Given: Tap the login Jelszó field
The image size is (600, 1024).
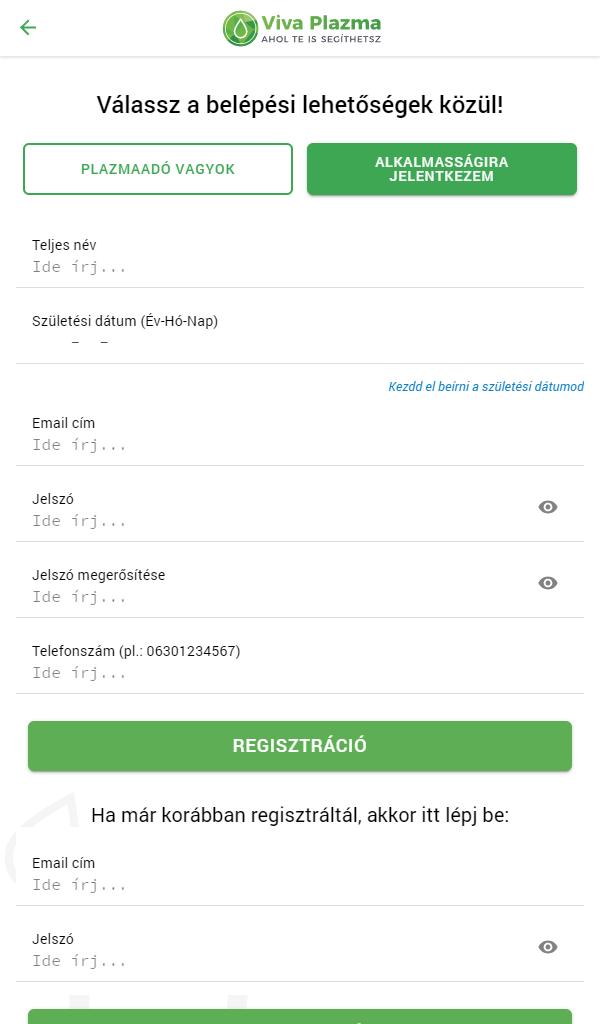Looking at the screenshot, I should tap(281, 961).
